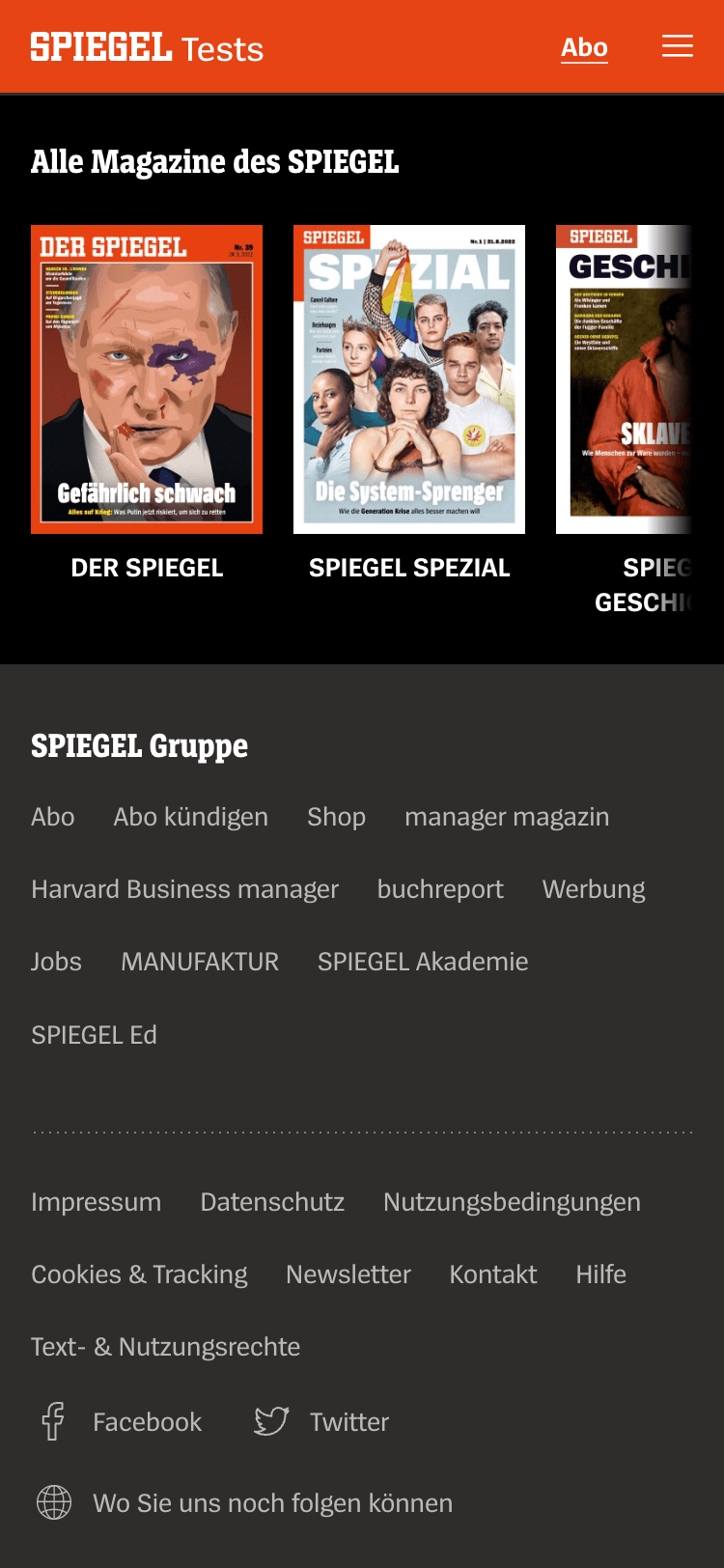Open the Werbung link
724x1568 pixels.
(x=594, y=889)
